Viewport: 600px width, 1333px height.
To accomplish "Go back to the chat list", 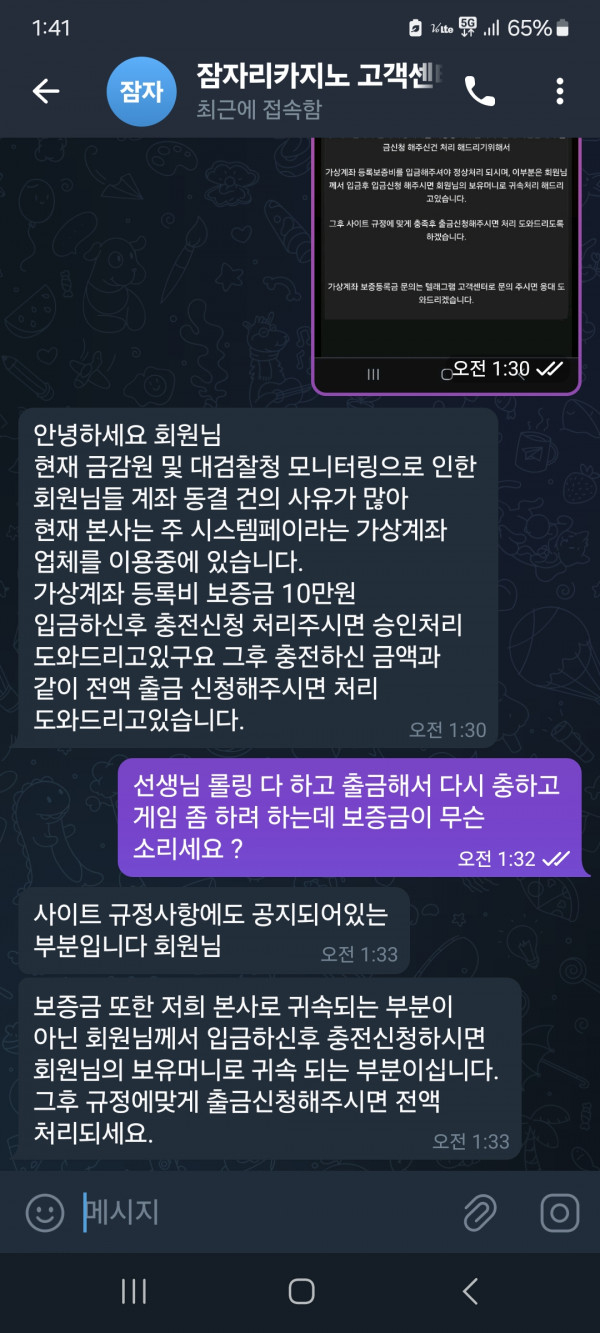I will click(46, 91).
